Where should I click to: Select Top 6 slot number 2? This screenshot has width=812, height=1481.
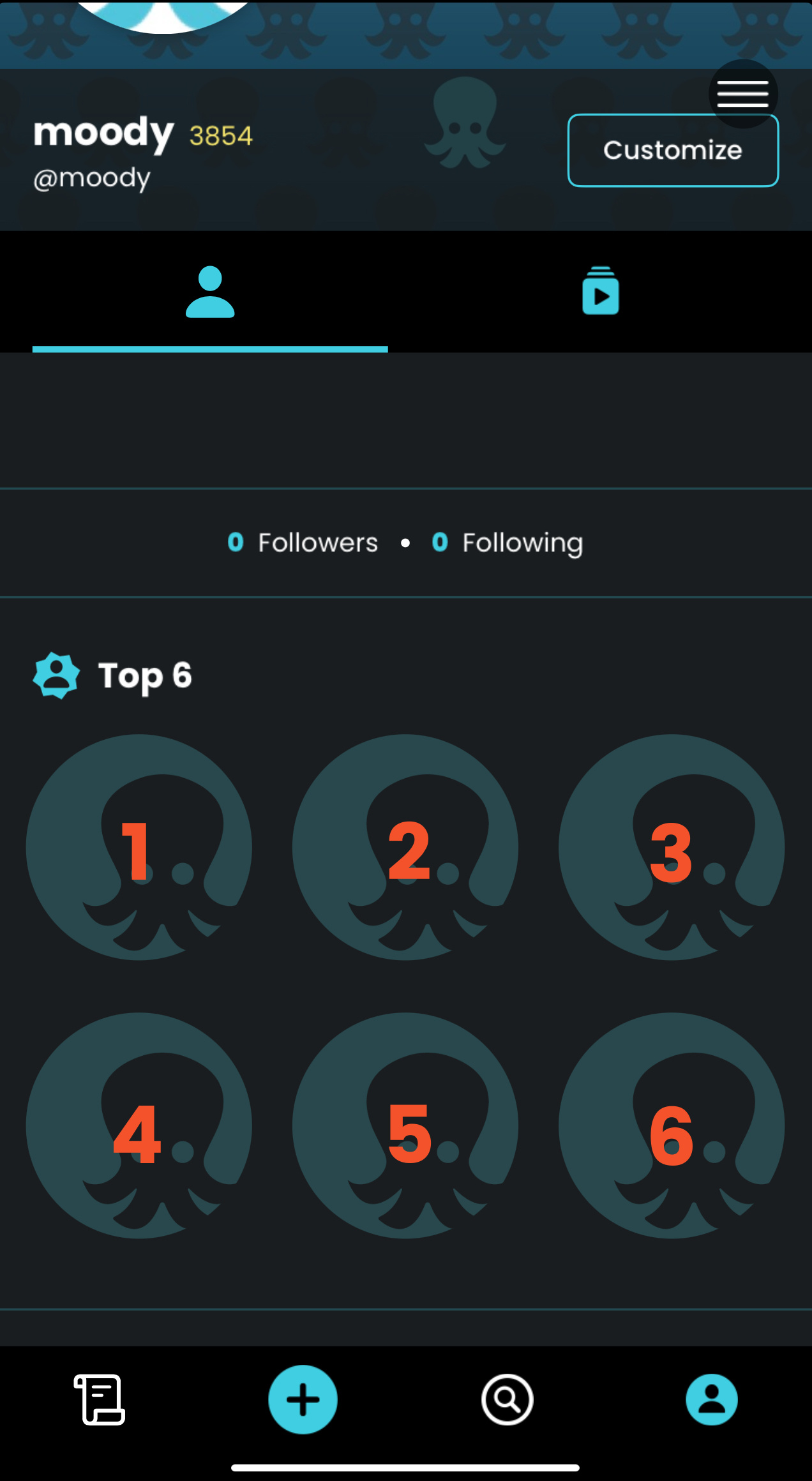(x=405, y=847)
